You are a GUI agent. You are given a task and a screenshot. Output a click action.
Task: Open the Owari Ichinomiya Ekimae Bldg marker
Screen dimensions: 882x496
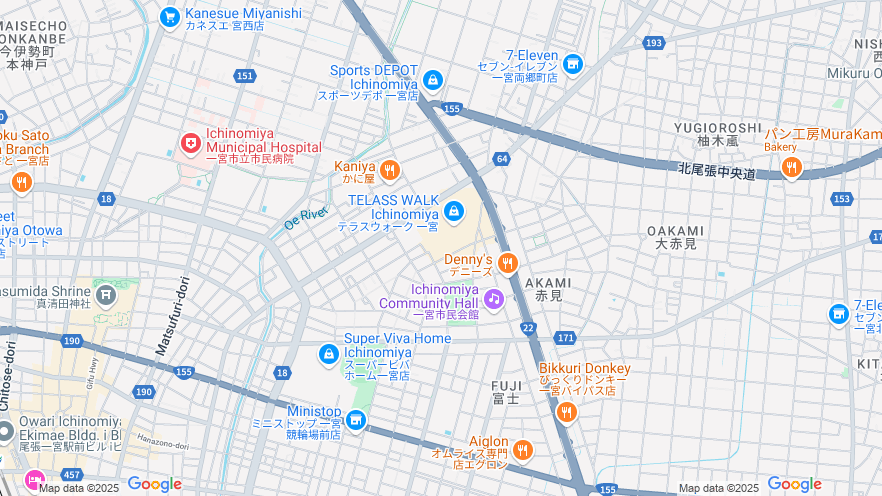6,431
